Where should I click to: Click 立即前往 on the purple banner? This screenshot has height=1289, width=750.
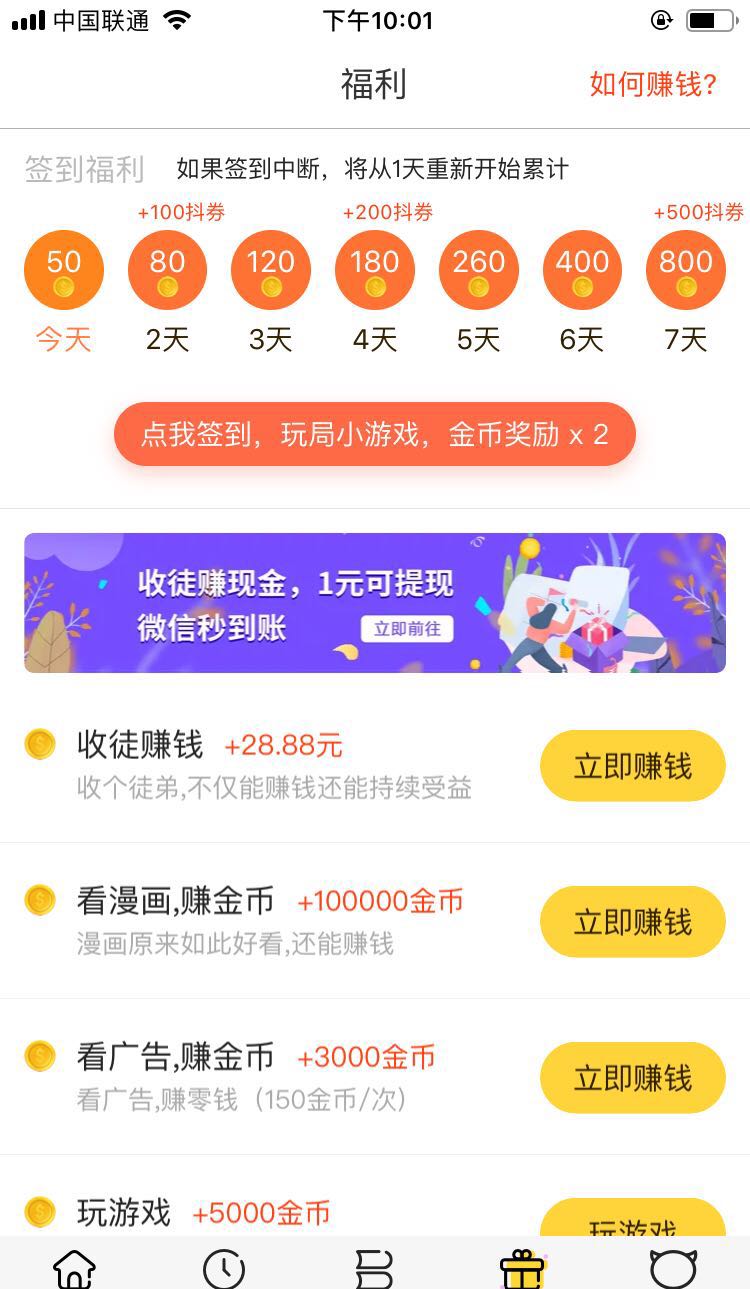point(408,631)
